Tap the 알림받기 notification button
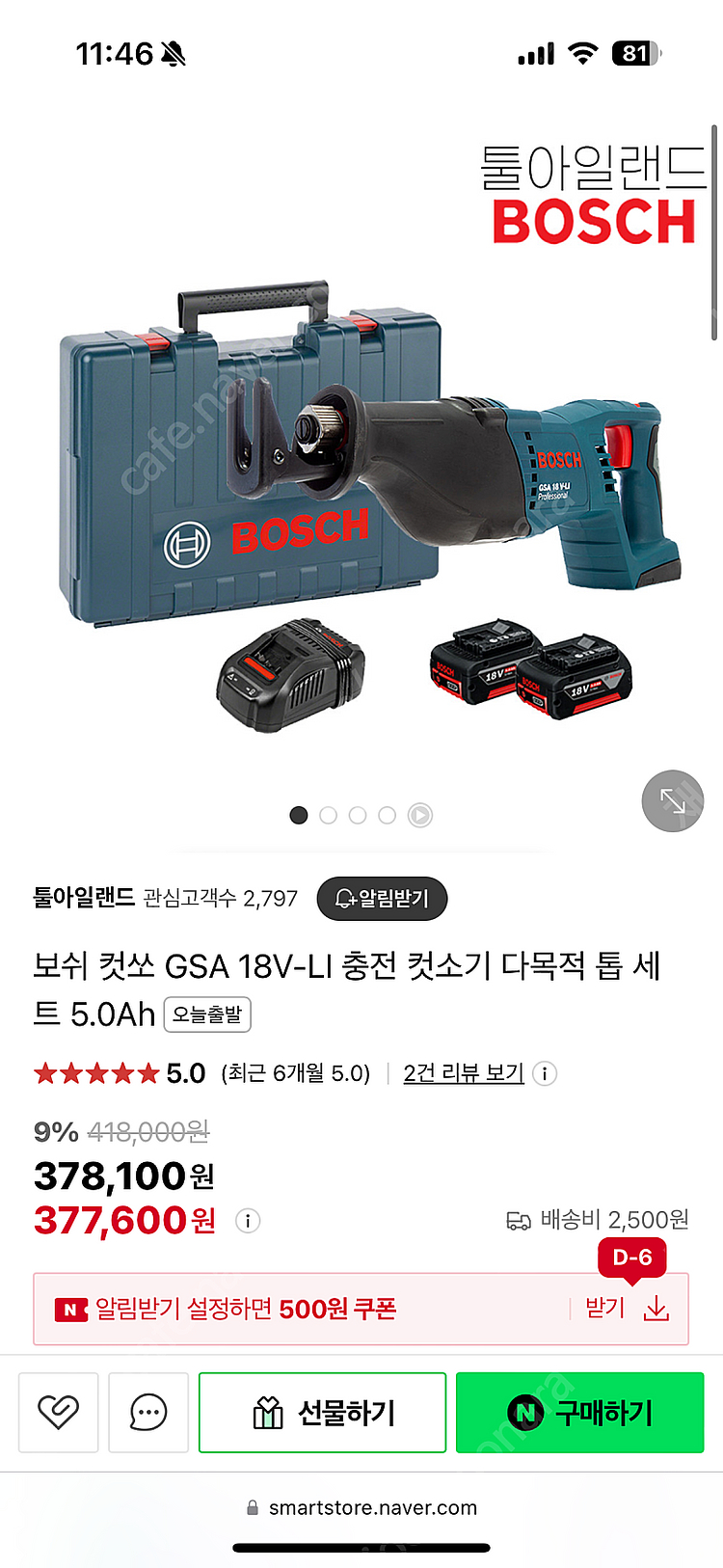This screenshot has width=723, height=1568. 382,899
